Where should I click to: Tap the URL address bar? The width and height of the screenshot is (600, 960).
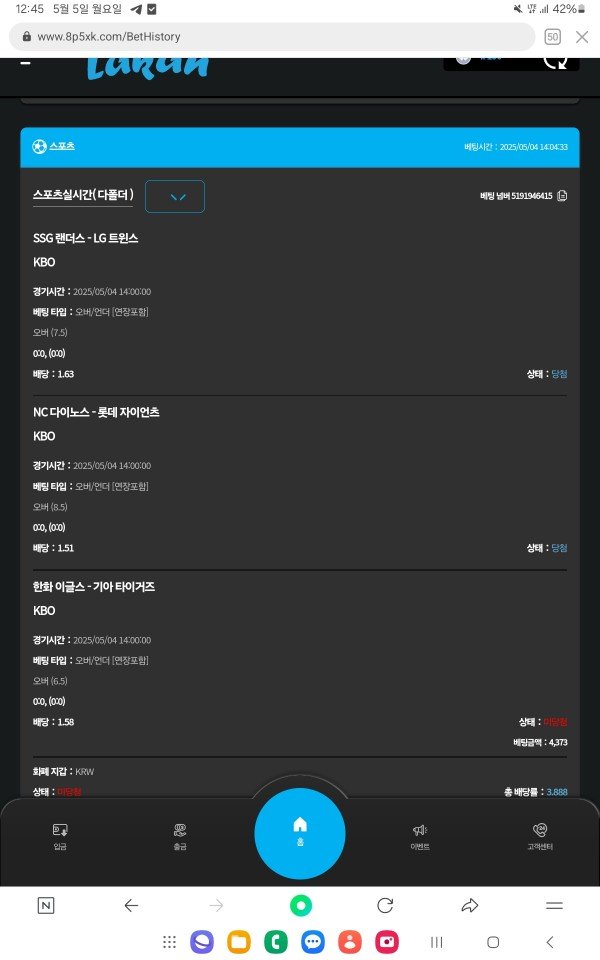tap(270, 37)
